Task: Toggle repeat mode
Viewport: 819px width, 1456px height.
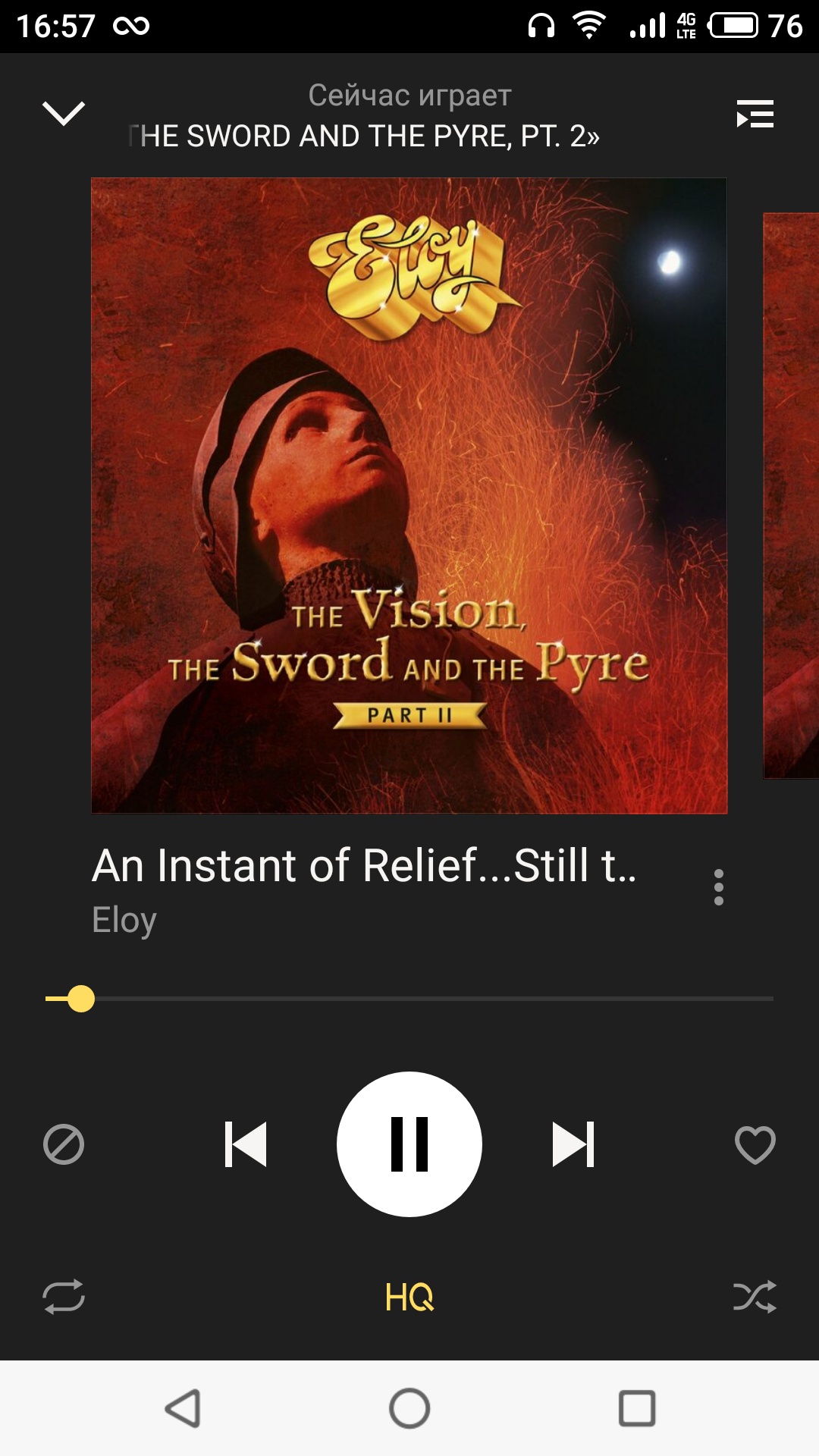Action: pyautogui.click(x=64, y=1297)
